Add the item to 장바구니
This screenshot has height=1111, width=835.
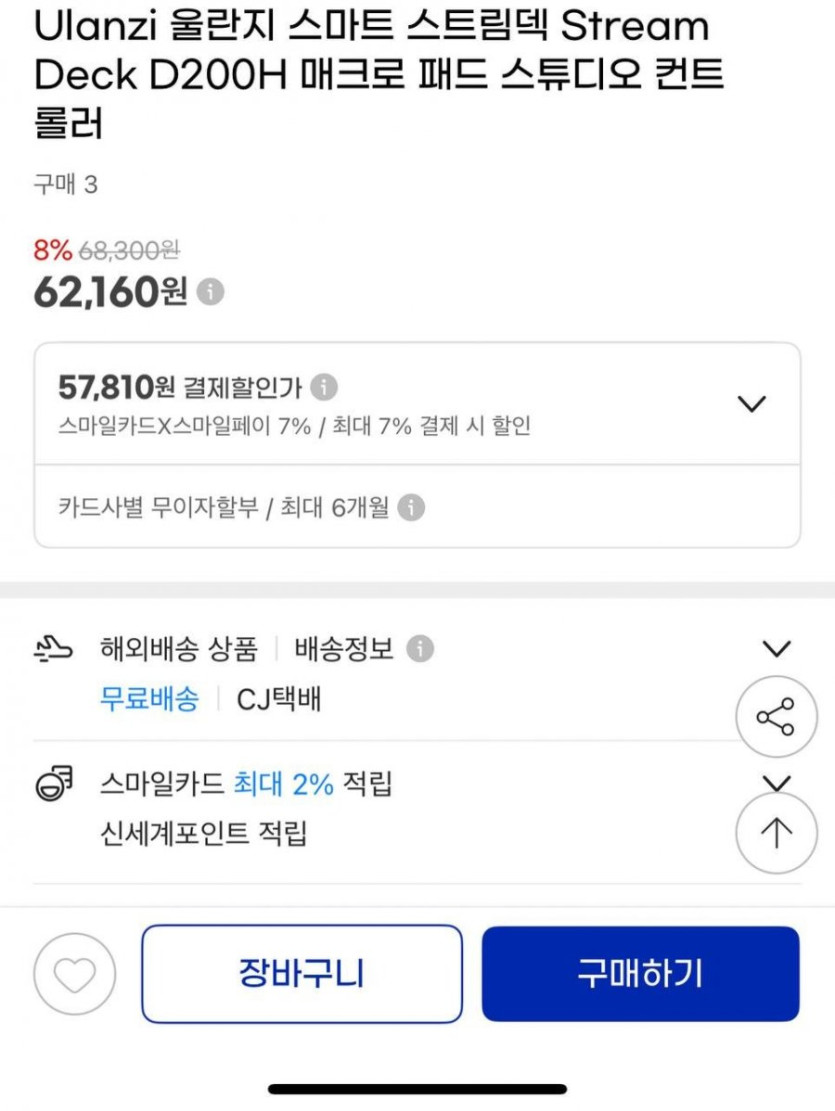click(302, 973)
